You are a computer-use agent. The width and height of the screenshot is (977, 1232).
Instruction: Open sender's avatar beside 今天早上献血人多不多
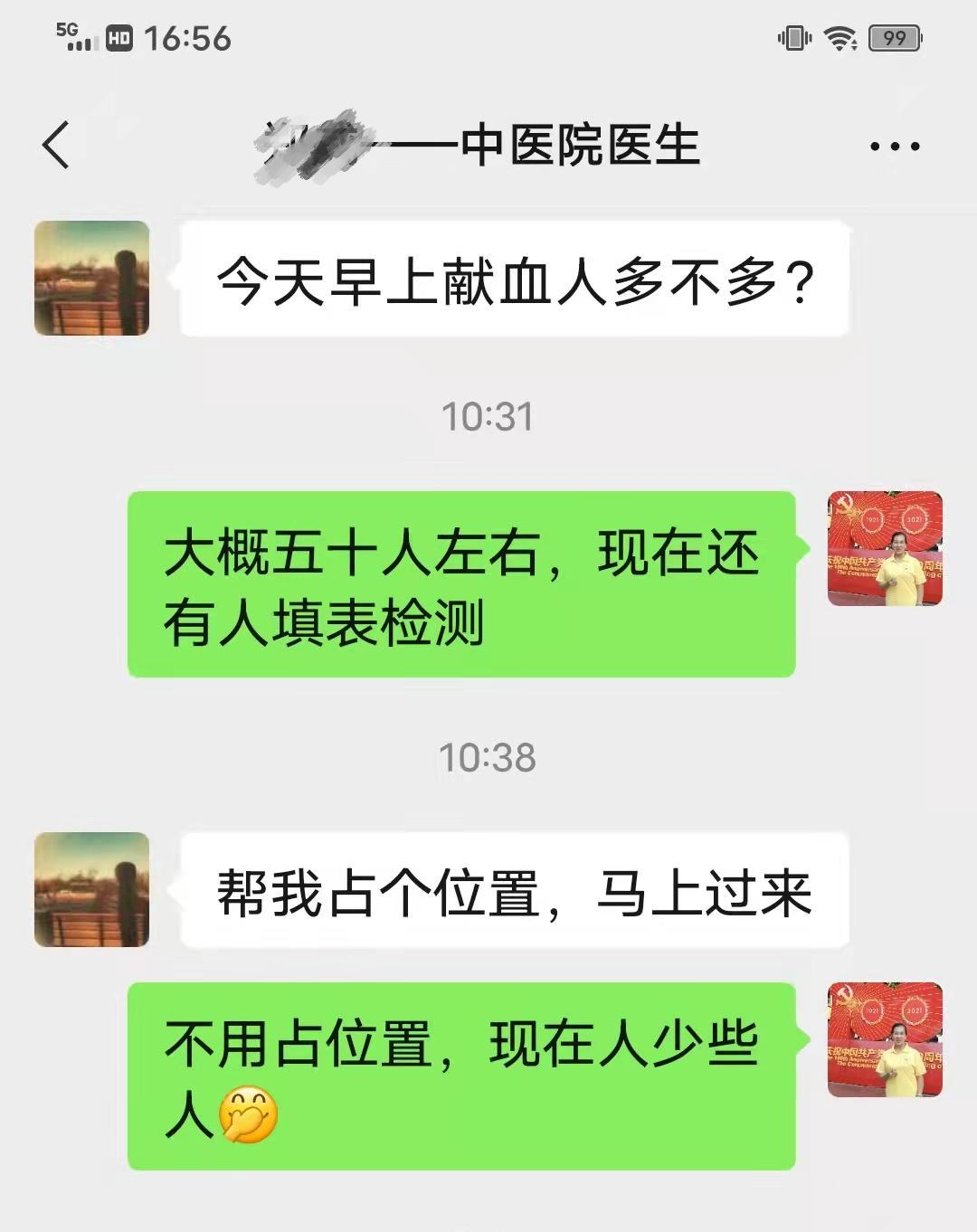91,278
